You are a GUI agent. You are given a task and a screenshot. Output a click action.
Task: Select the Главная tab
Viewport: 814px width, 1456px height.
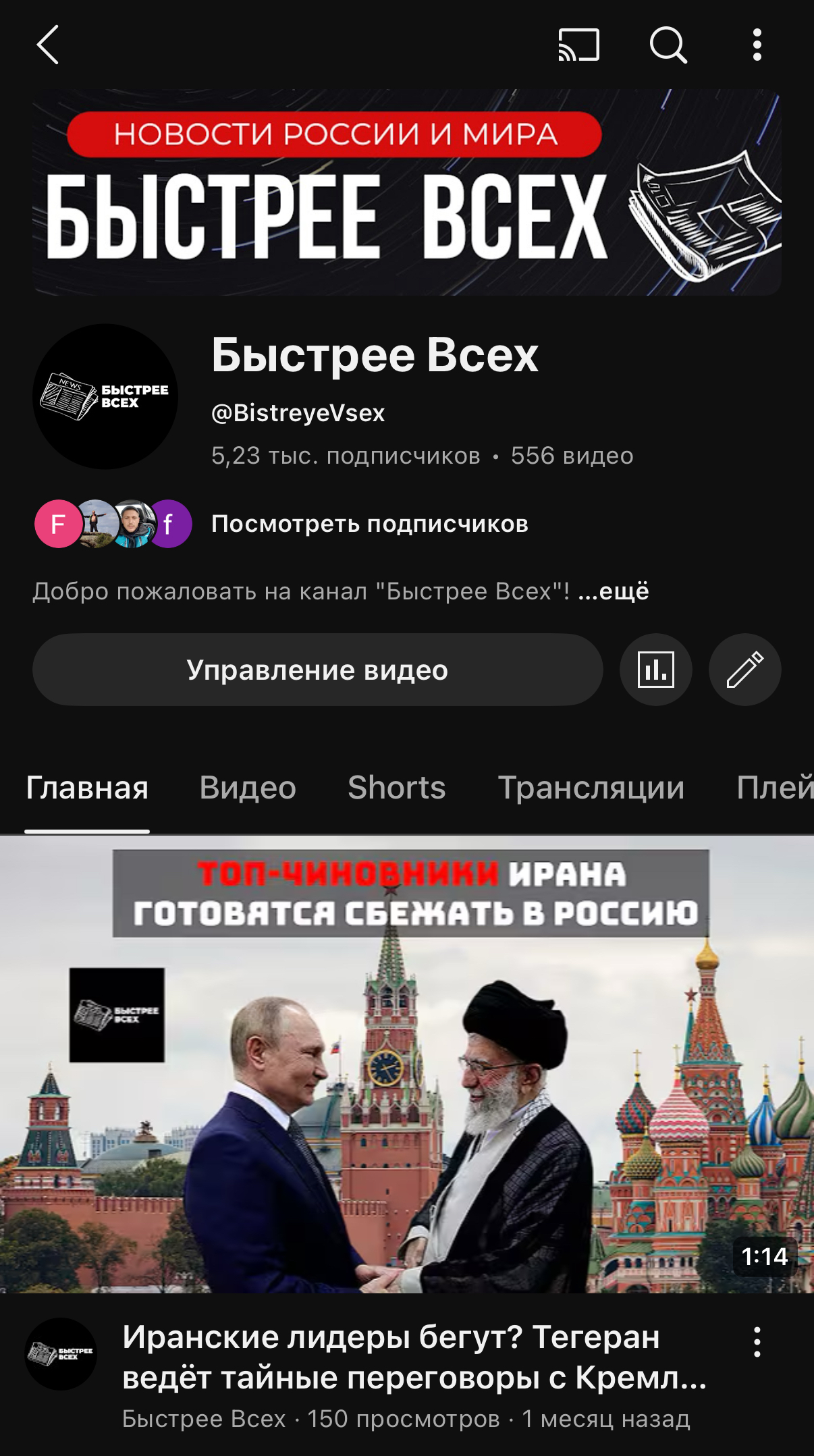pos(86,788)
